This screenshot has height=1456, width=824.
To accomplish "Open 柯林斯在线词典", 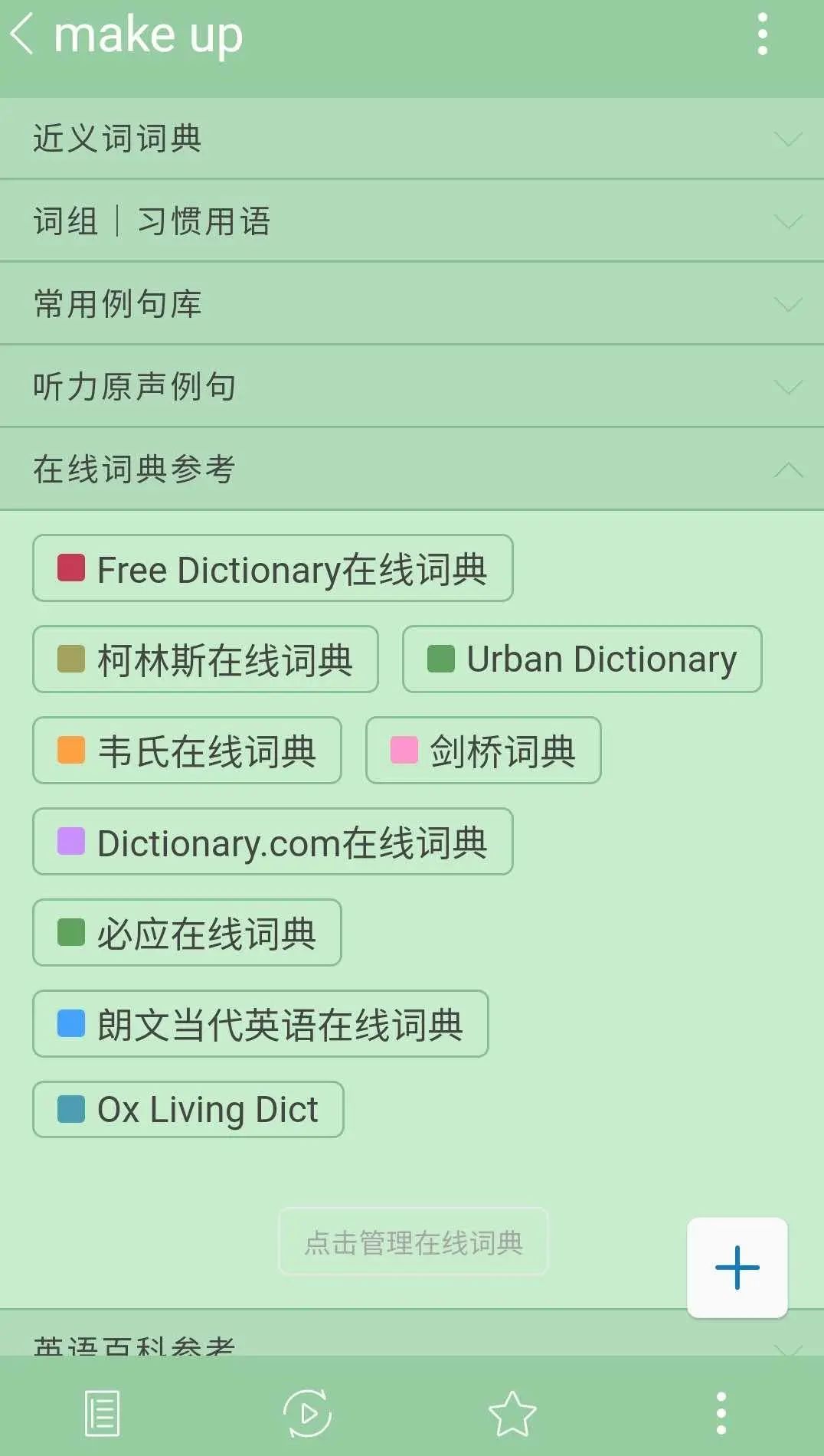I will point(205,659).
